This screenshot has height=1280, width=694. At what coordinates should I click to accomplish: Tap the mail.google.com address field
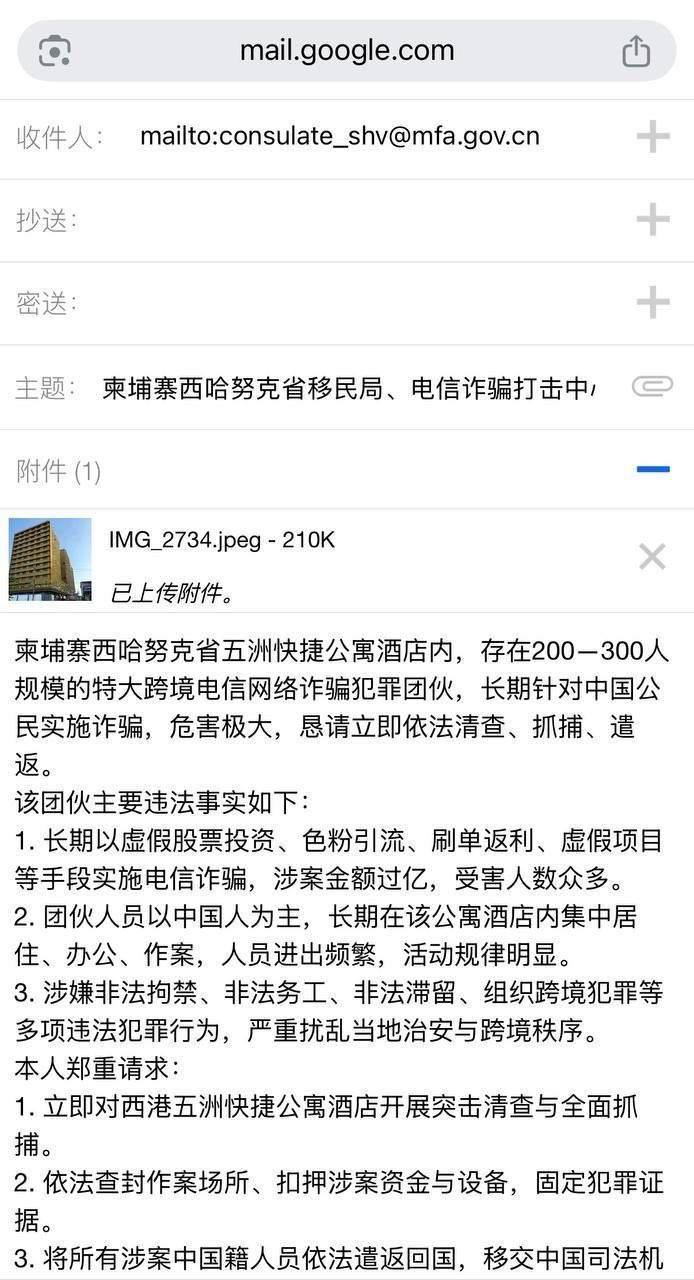point(346,51)
